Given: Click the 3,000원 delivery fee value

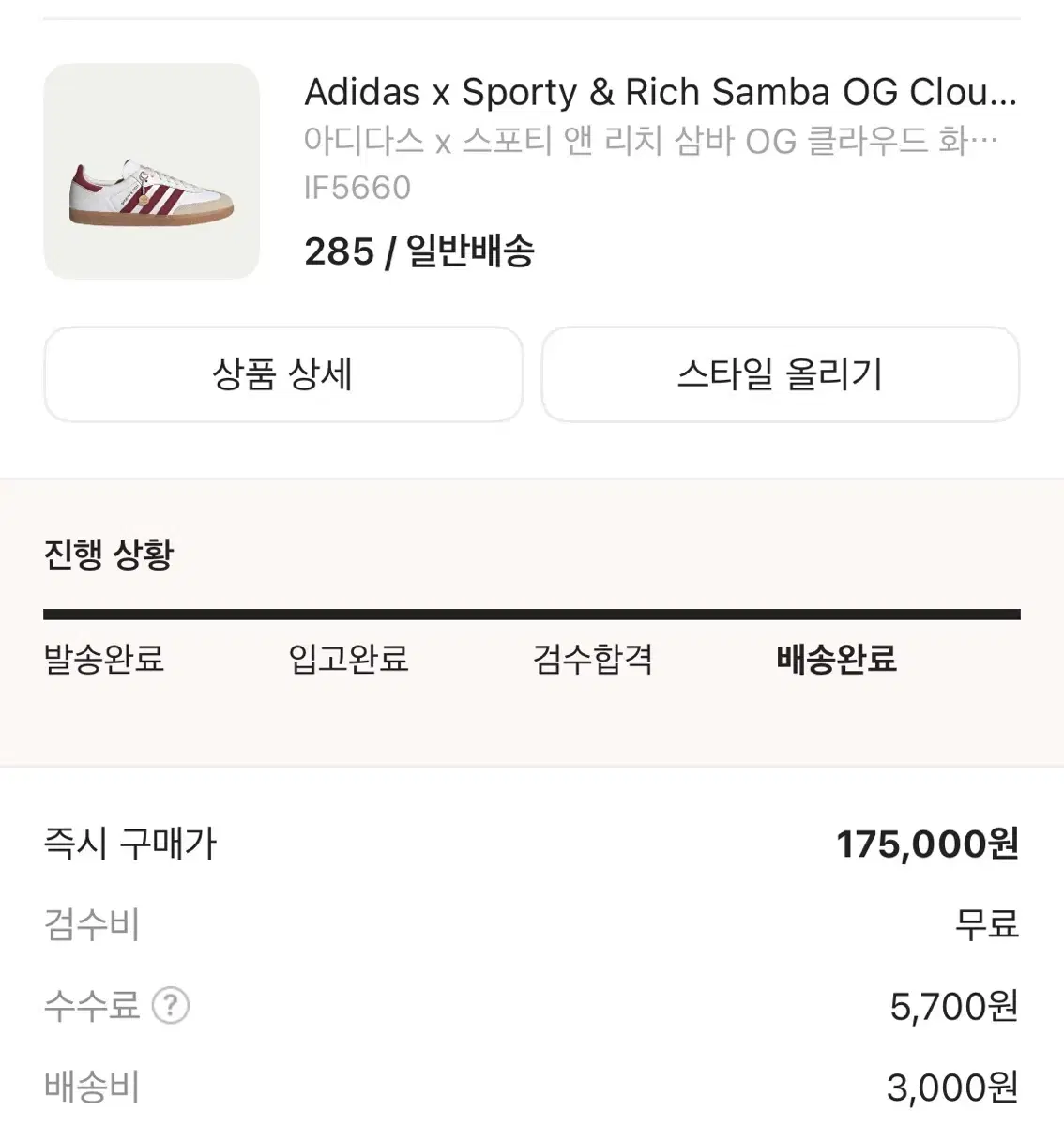Looking at the screenshot, I should click(949, 1088).
